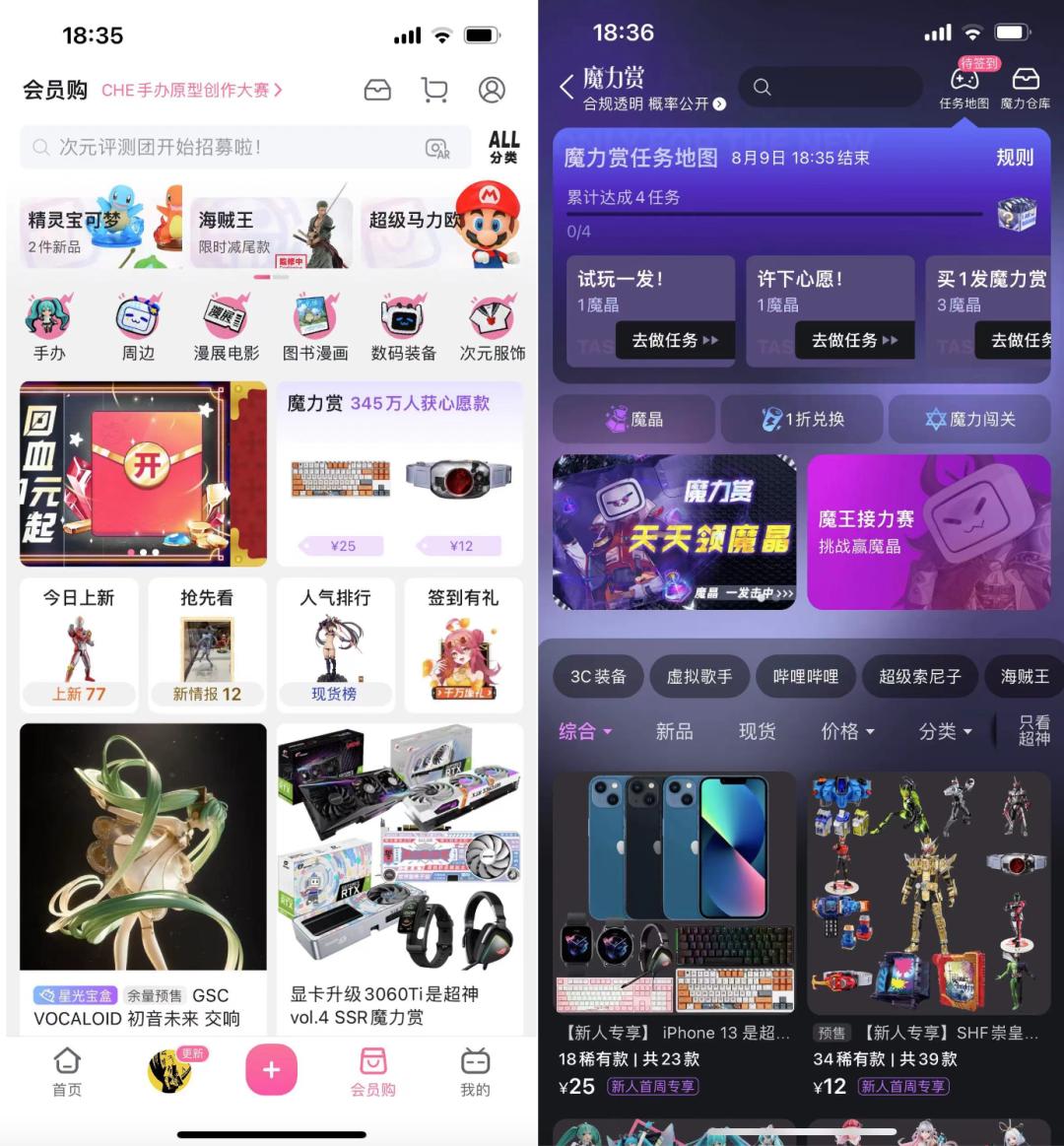1064x1146 pixels.
Task: Tap 去做任务 for the 试玩一发 task
Action: click(674, 340)
